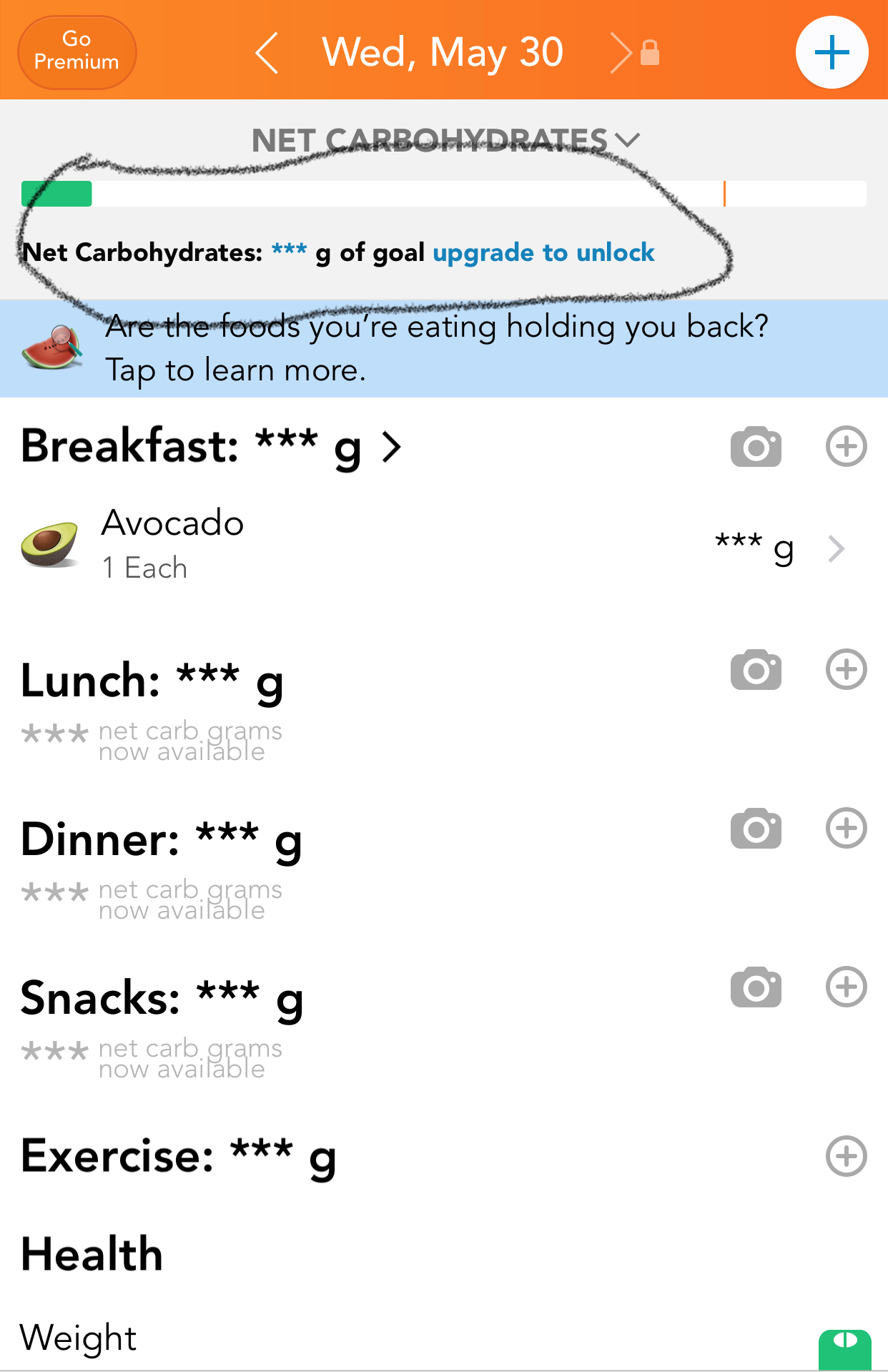888x1372 pixels.
Task: Open the Weight row
Action: point(429,1337)
